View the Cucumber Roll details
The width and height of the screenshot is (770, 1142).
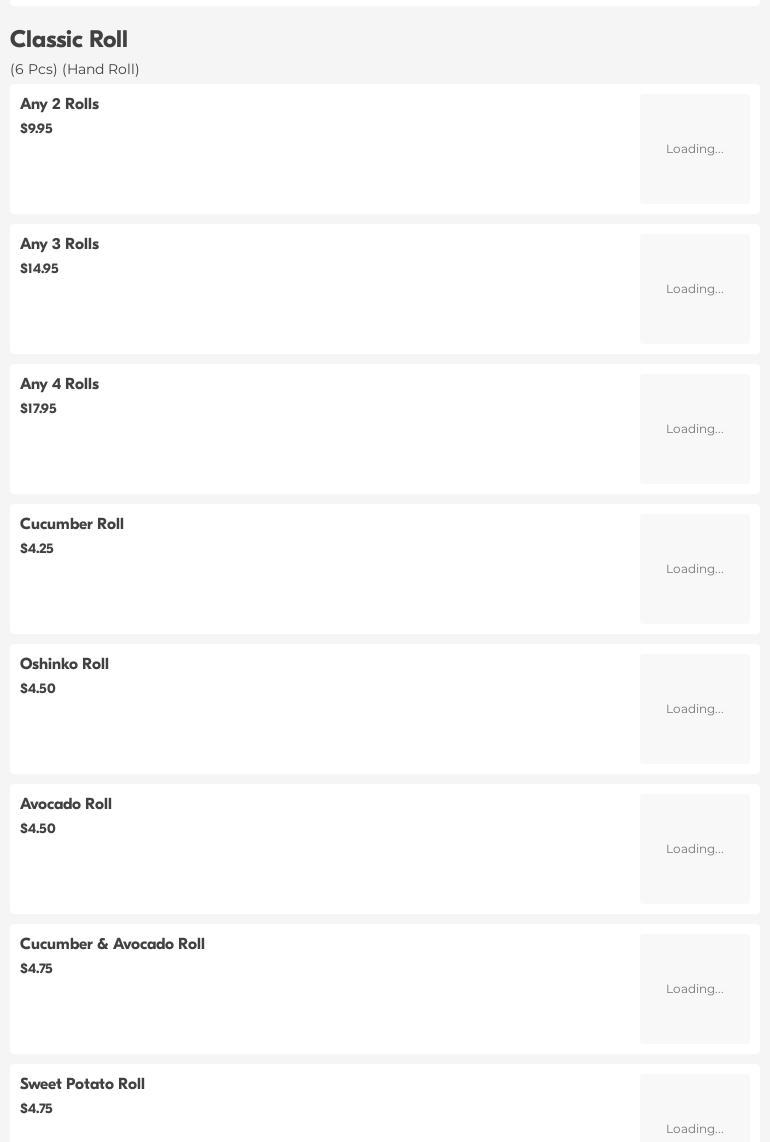tap(72, 525)
